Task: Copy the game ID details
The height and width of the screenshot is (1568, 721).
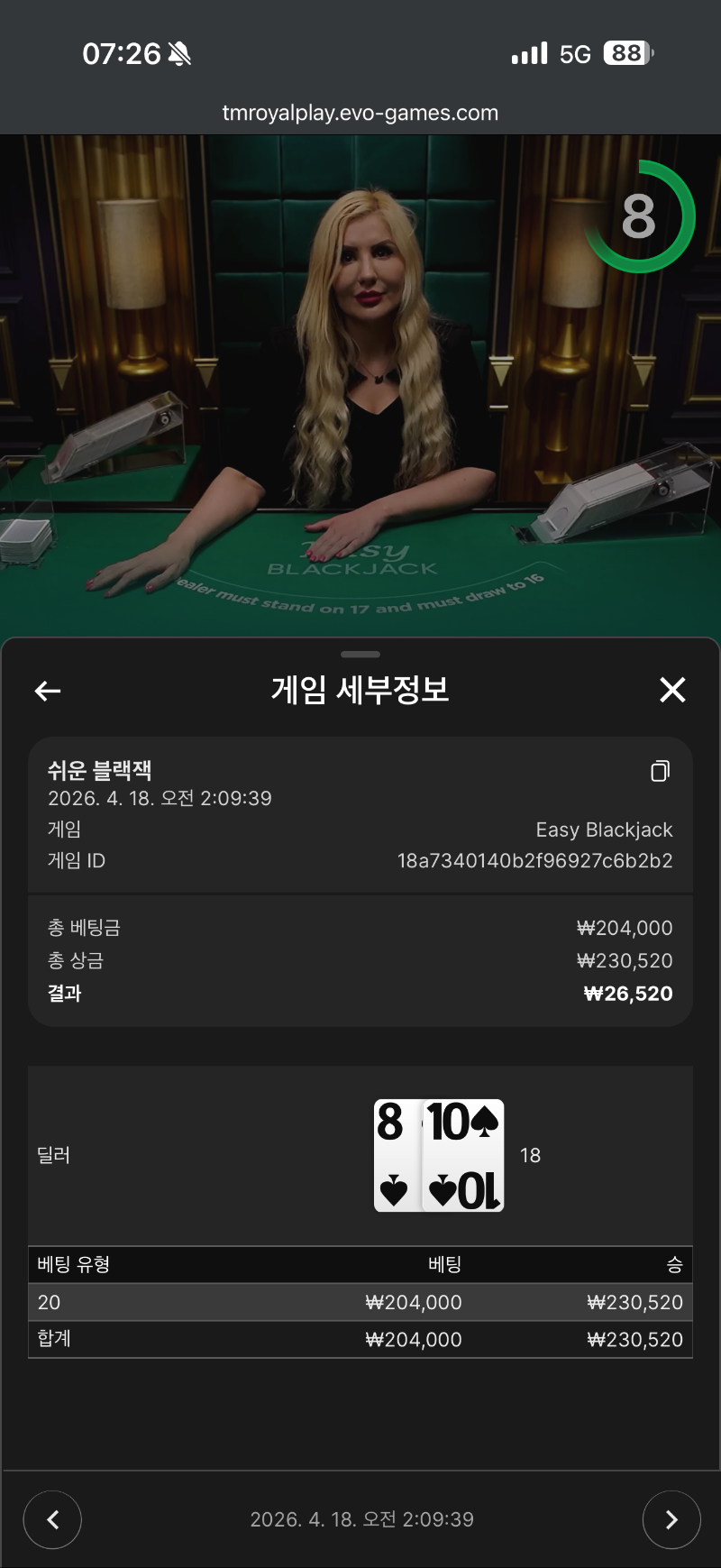Action: [660, 771]
